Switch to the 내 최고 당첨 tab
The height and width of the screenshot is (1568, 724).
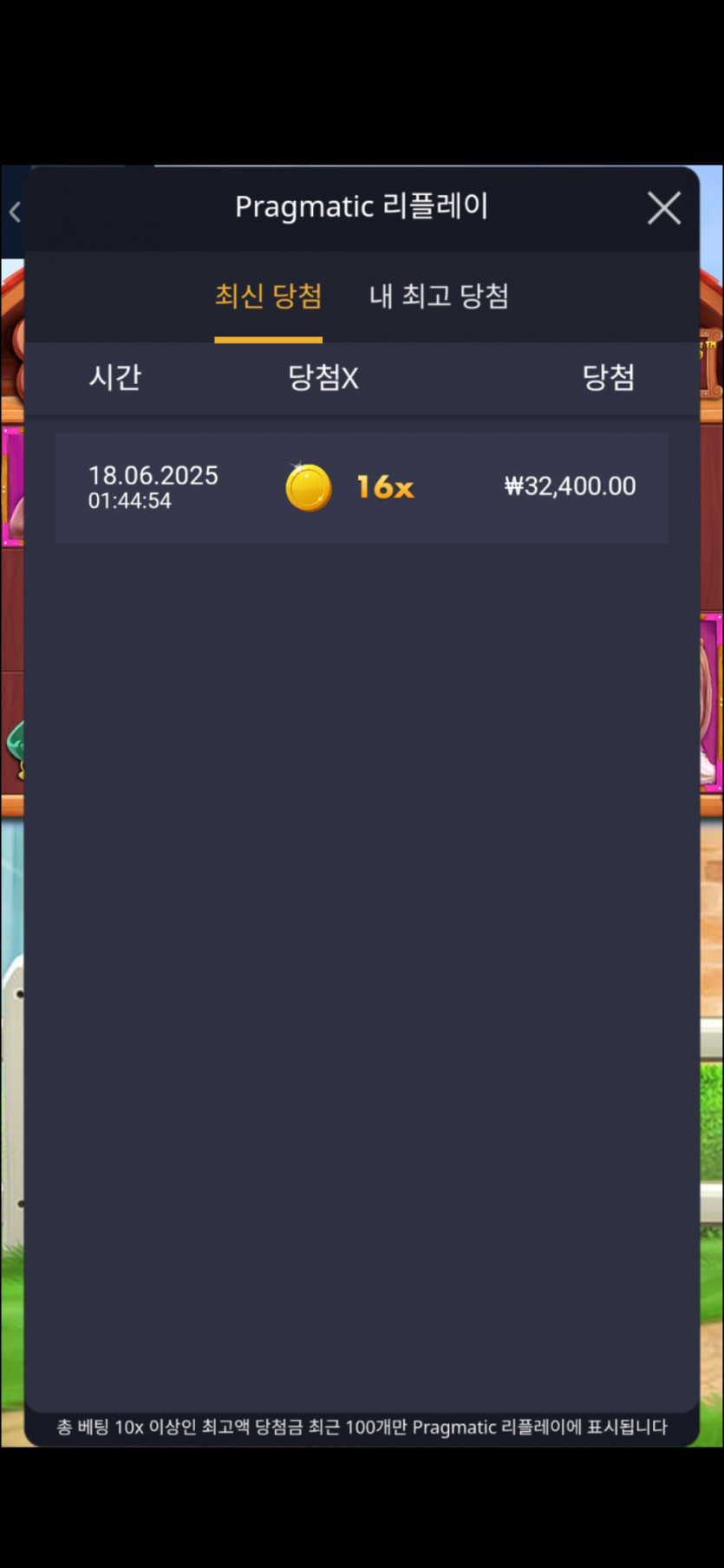pyautogui.click(x=439, y=296)
